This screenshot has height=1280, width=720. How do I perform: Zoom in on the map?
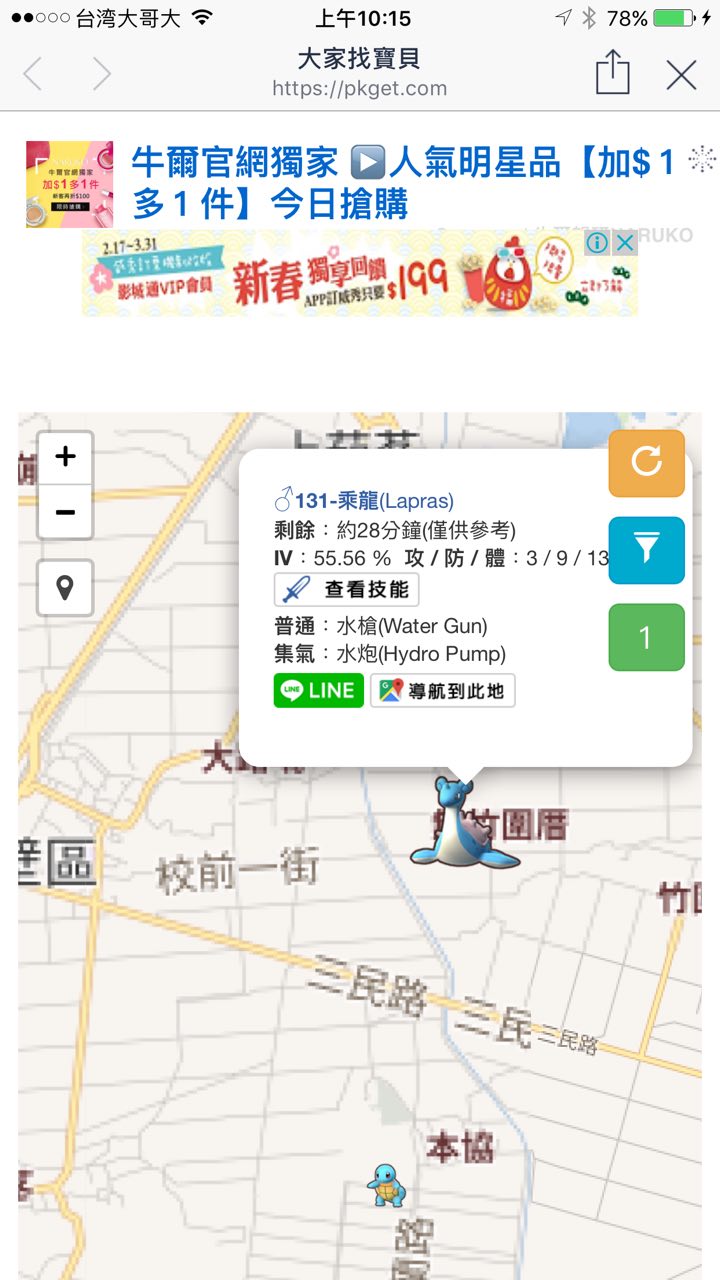pyautogui.click(x=65, y=457)
